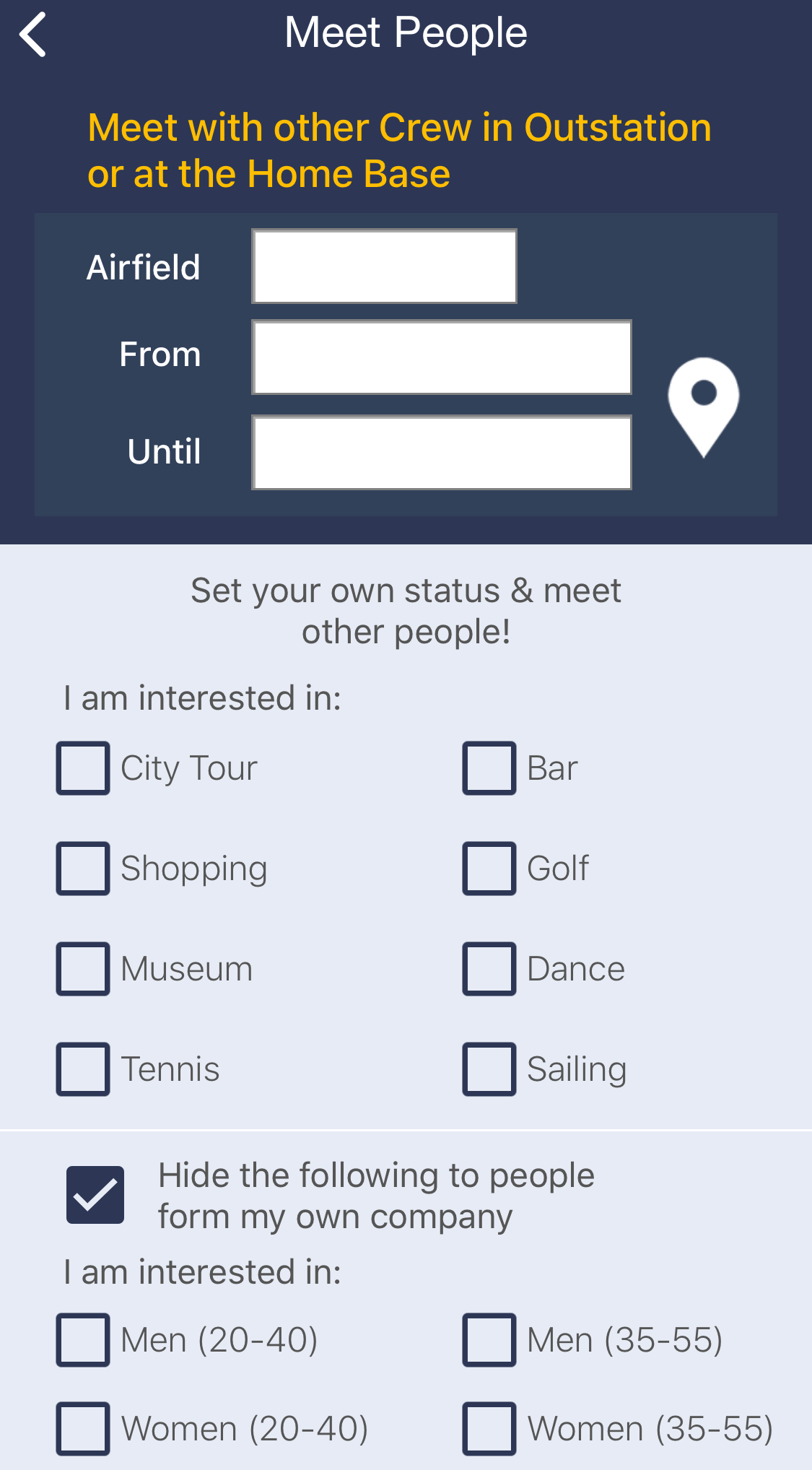Check the Bar interest
Viewport: 812px width, 1470px height.
click(489, 768)
